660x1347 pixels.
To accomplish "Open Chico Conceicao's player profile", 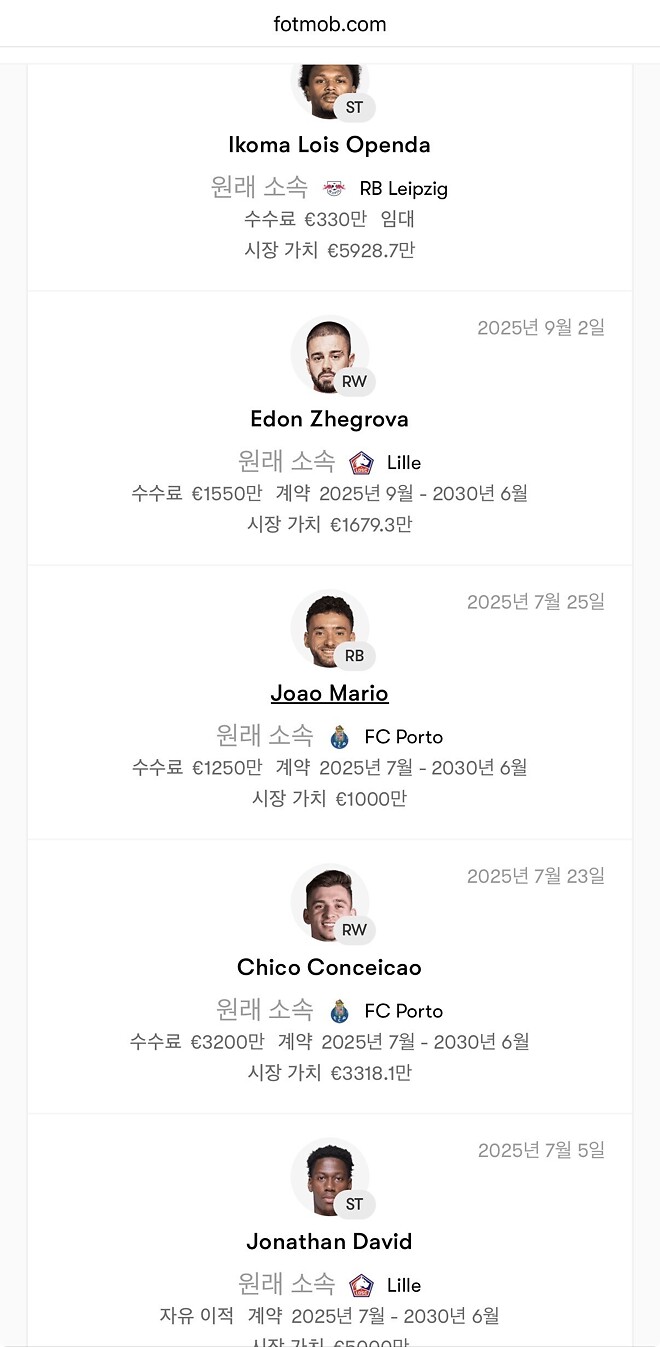I will click(x=329, y=967).
